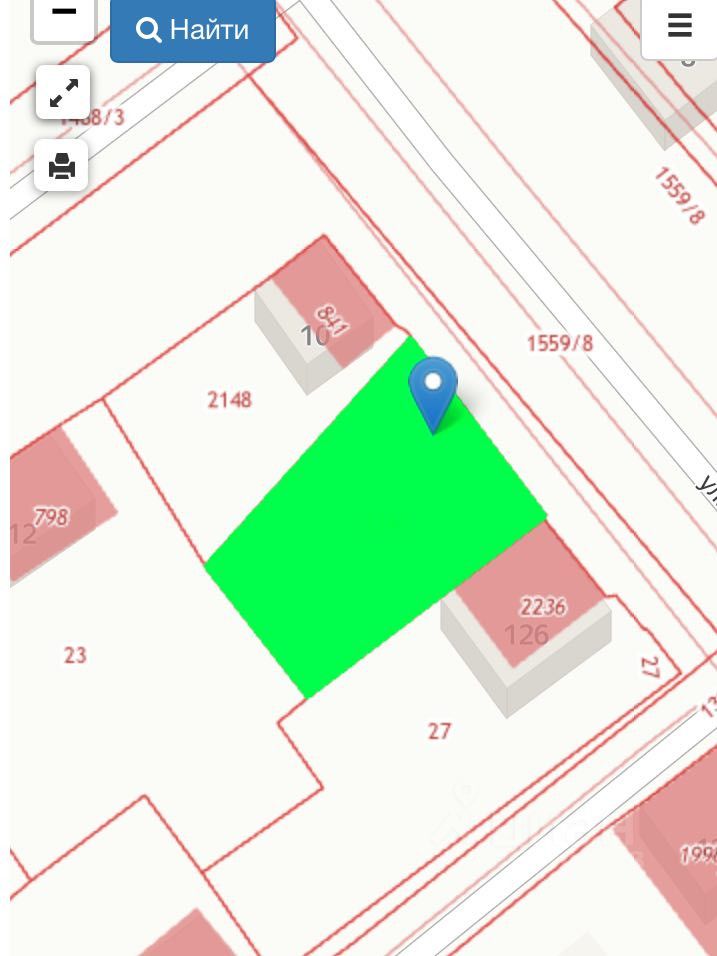Tap the Найти search button
Viewport: 717px width, 956px height.
coord(192,30)
